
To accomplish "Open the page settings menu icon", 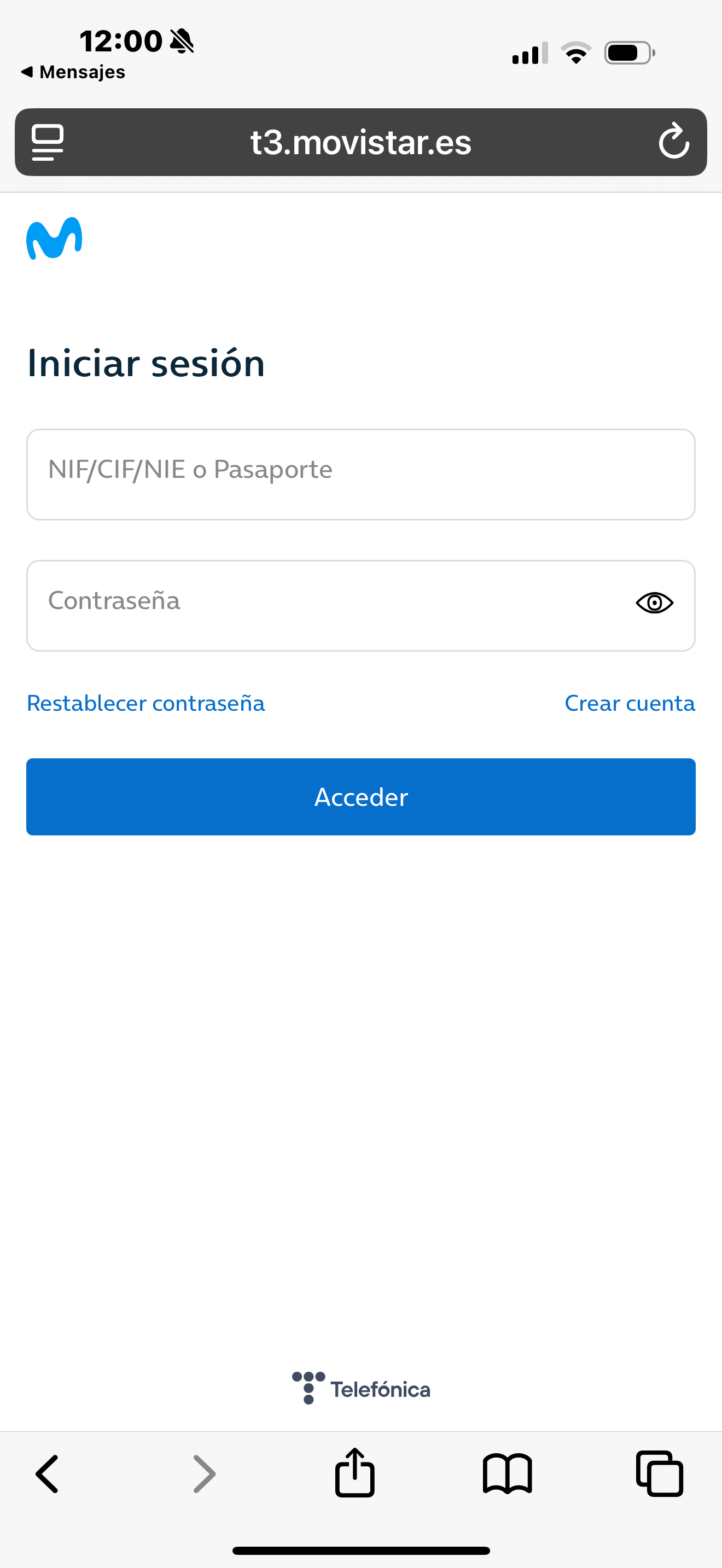I will 48,142.
